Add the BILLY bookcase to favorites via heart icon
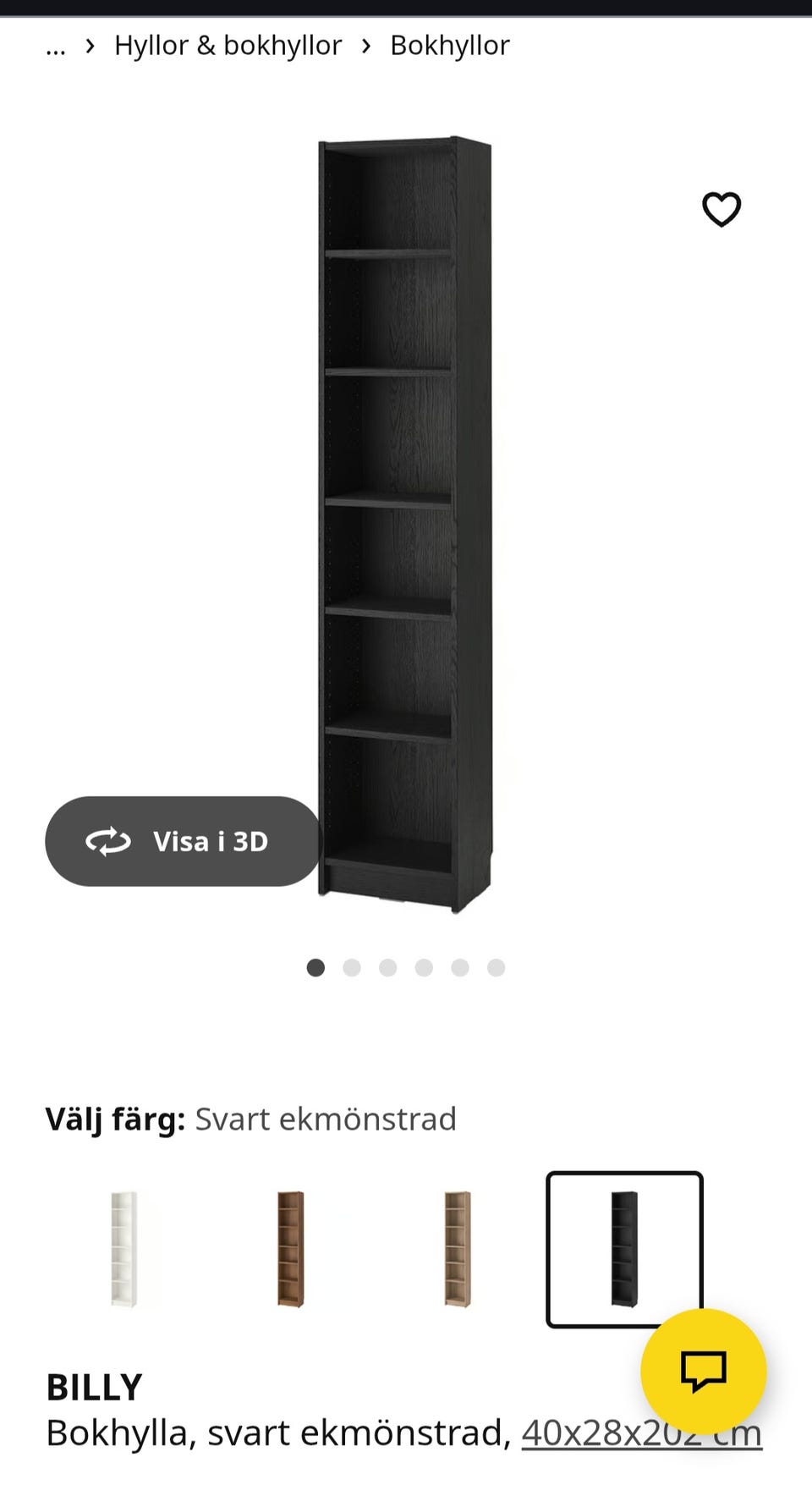This screenshot has height=1496, width=812. 721,210
